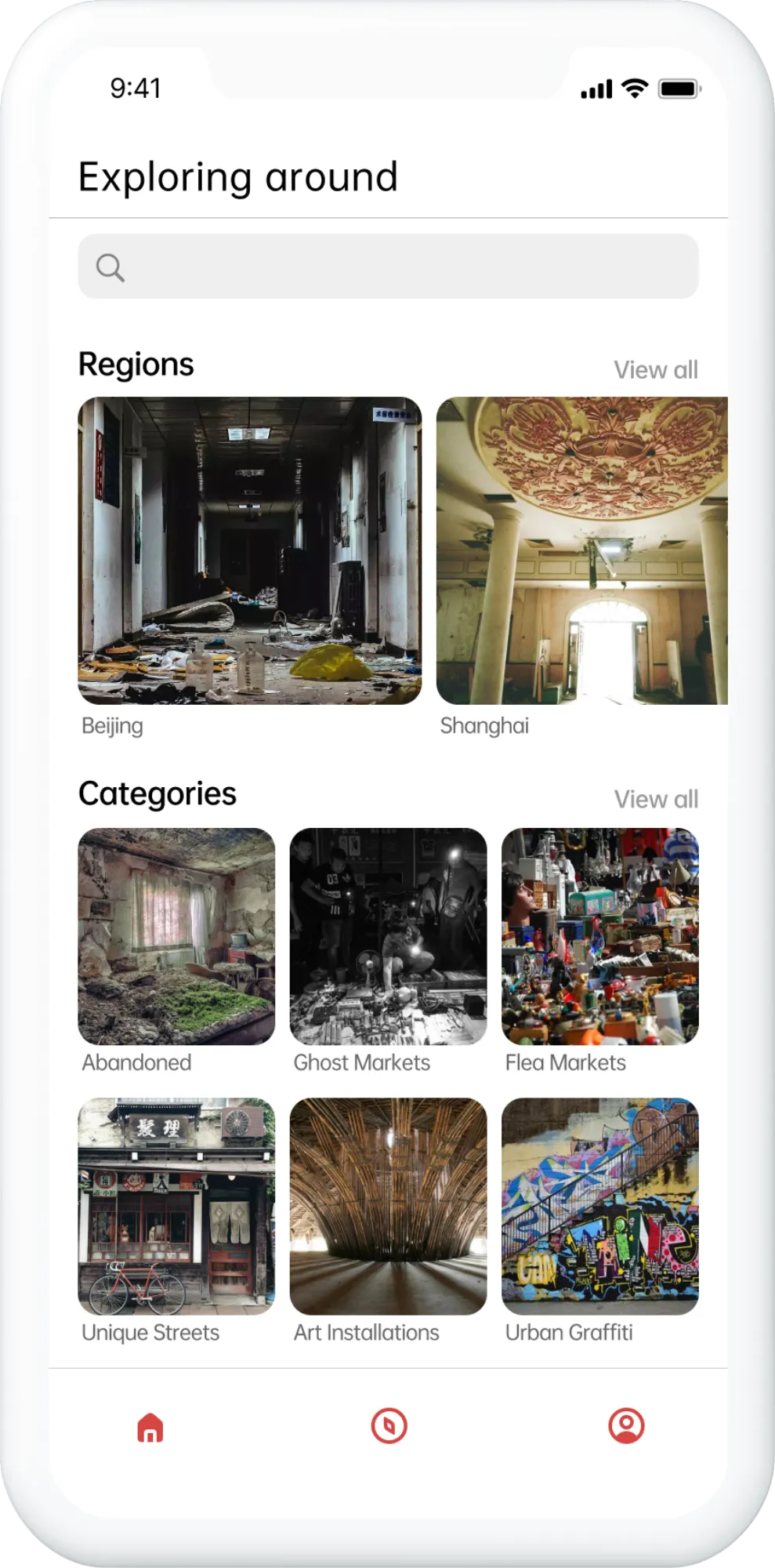Select the Ghost Markets category
Image resolution: width=775 pixels, height=1568 pixels.
point(388,936)
